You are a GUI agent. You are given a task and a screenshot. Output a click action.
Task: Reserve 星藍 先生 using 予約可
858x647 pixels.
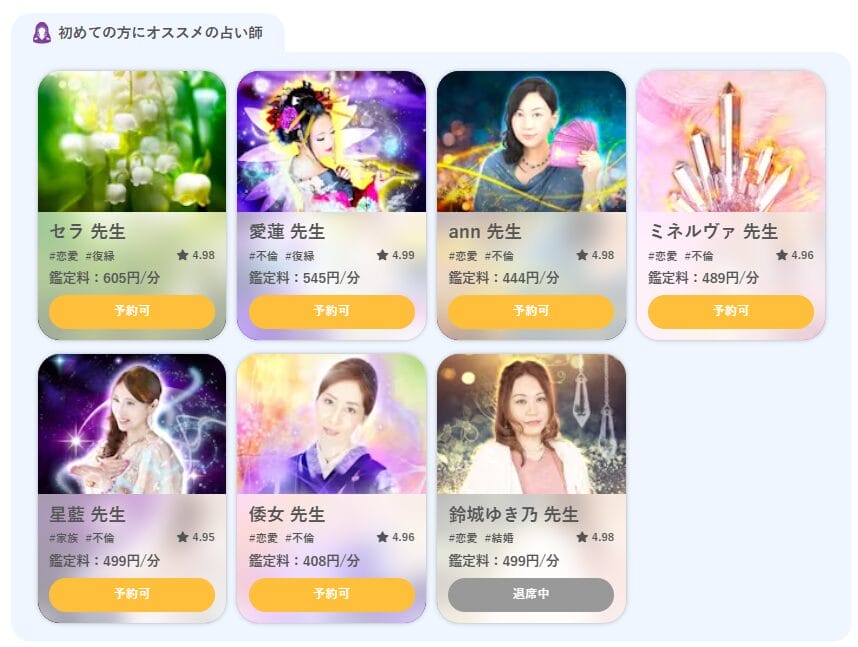tap(131, 594)
